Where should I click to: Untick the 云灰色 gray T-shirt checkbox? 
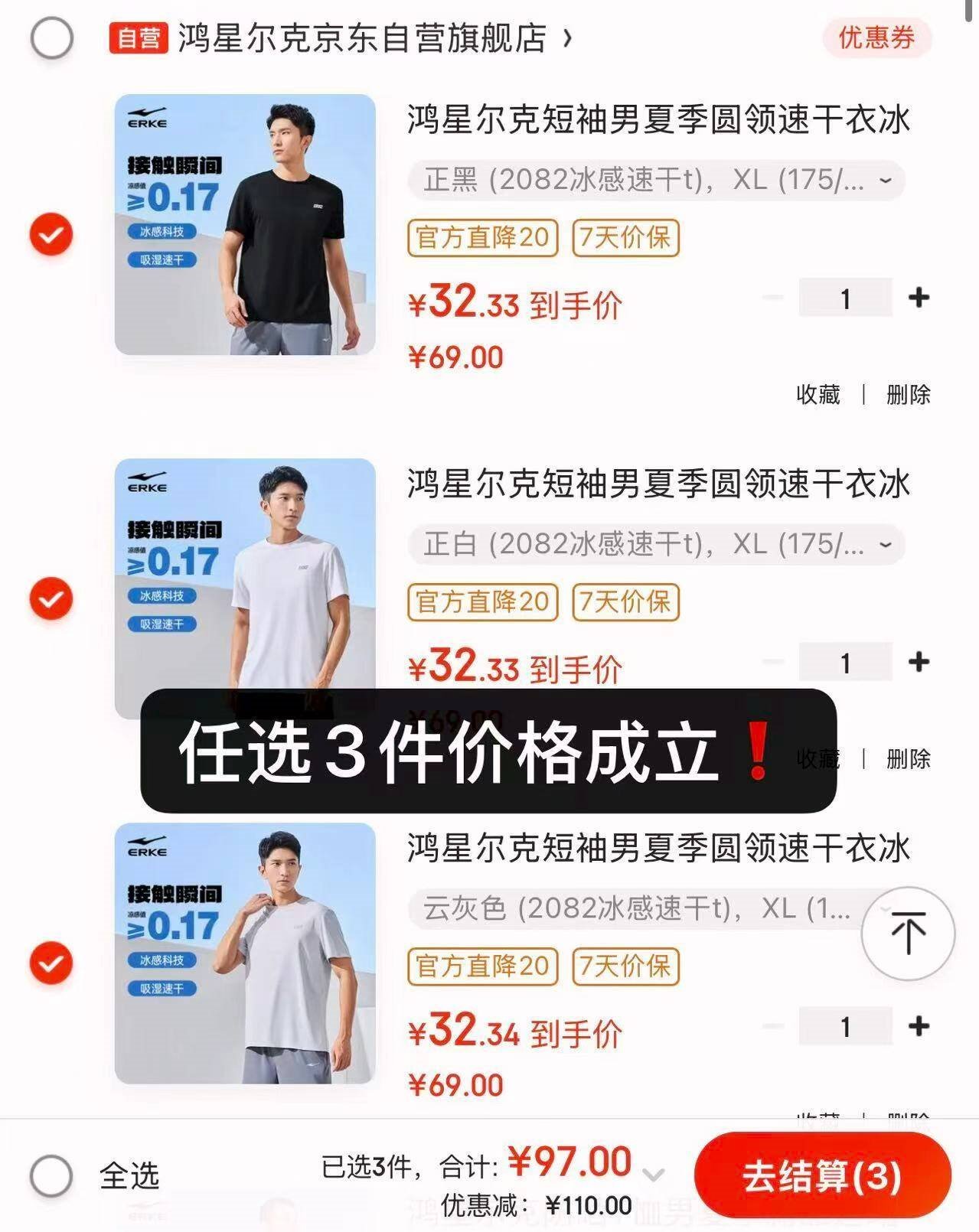pyautogui.click(x=51, y=963)
